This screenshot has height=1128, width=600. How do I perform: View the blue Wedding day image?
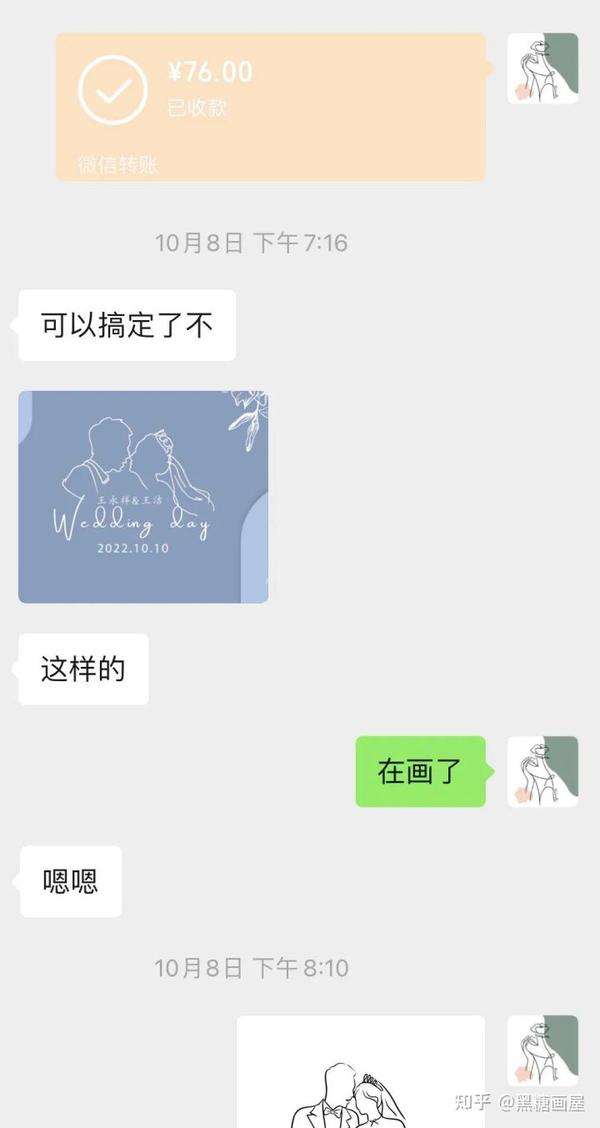[x=143, y=496]
